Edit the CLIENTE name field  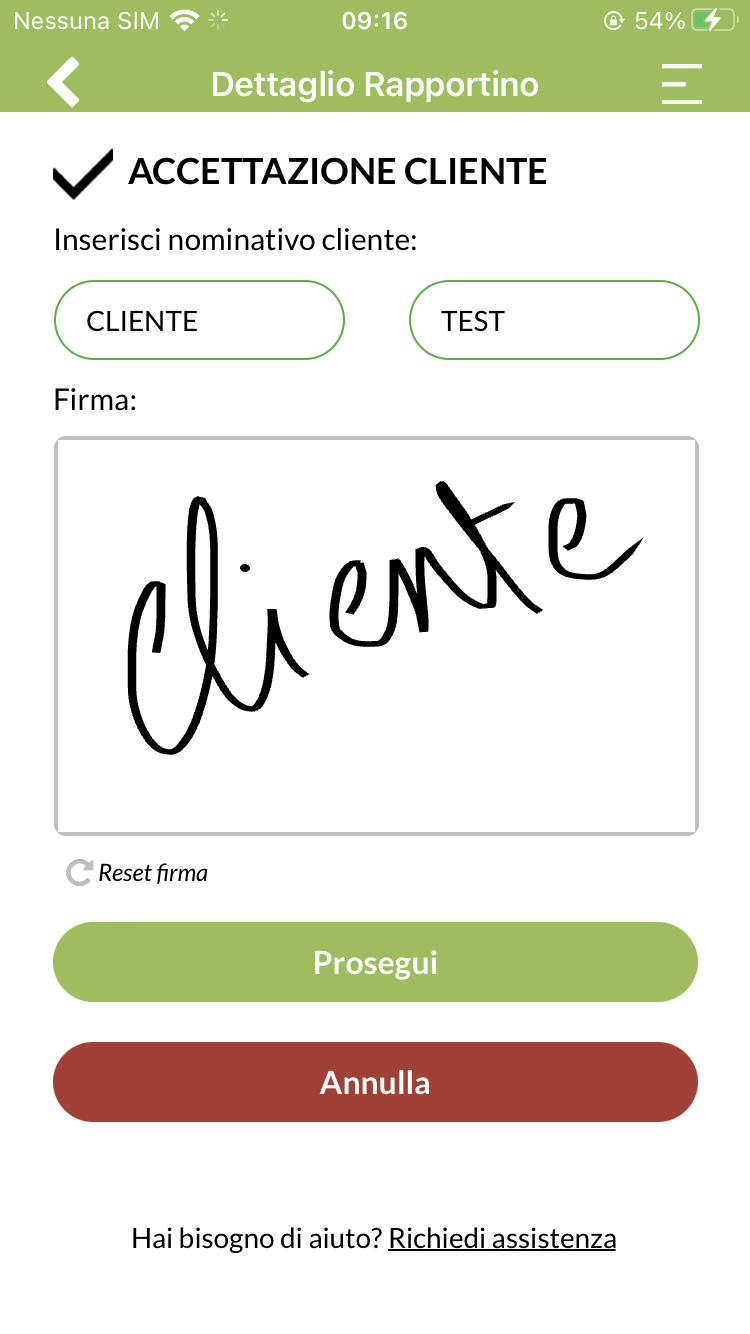[x=199, y=320]
